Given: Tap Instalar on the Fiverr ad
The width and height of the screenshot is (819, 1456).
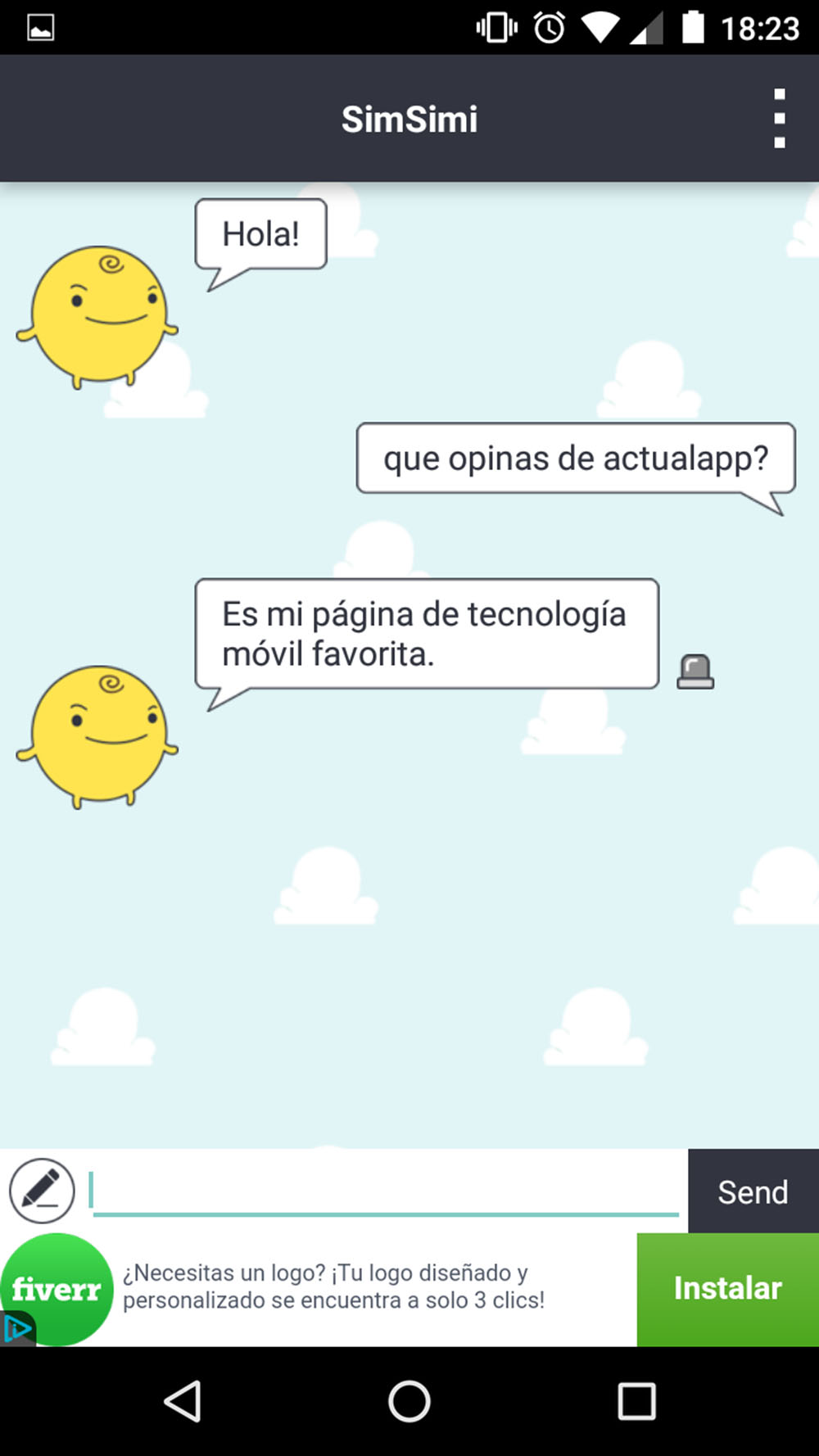Looking at the screenshot, I should tap(727, 1289).
